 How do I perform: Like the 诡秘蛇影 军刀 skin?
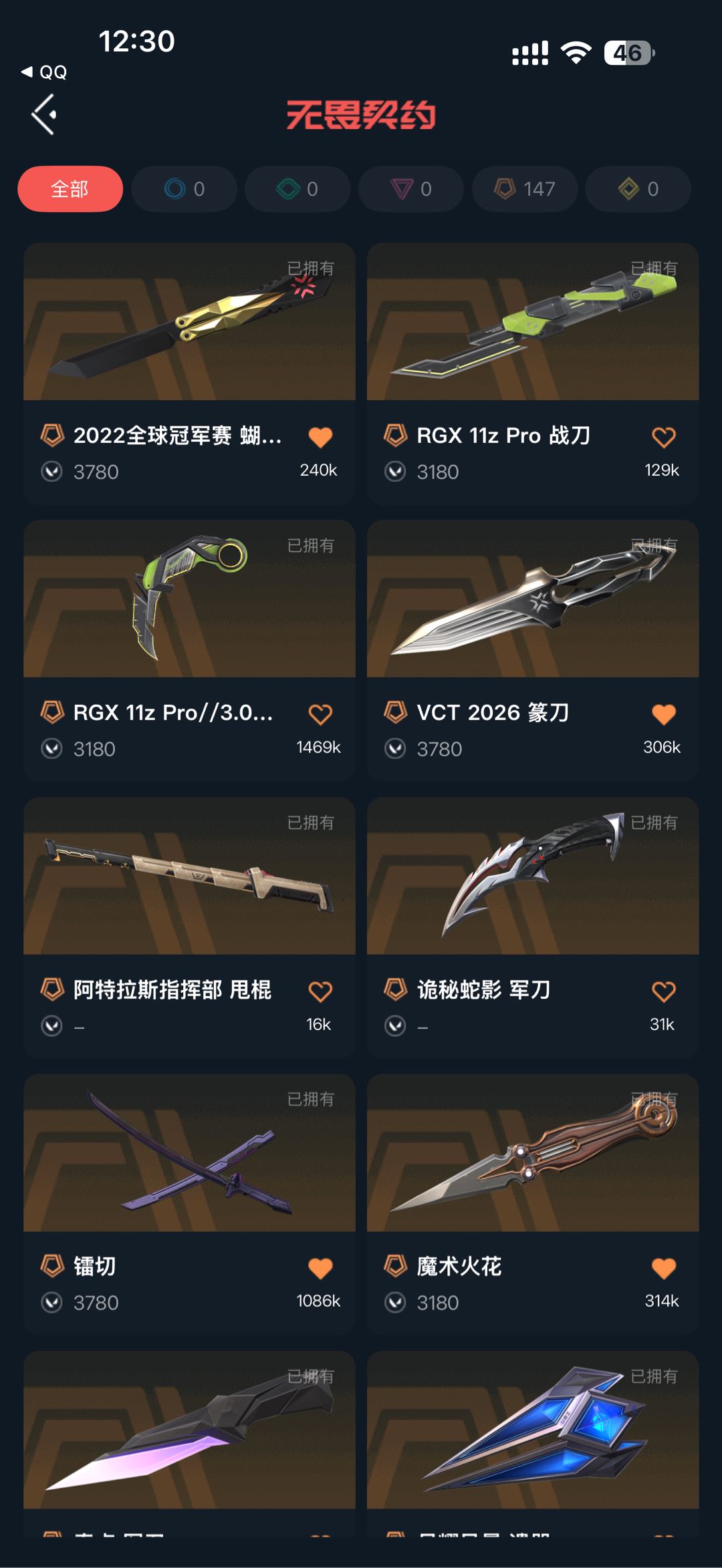tap(663, 991)
